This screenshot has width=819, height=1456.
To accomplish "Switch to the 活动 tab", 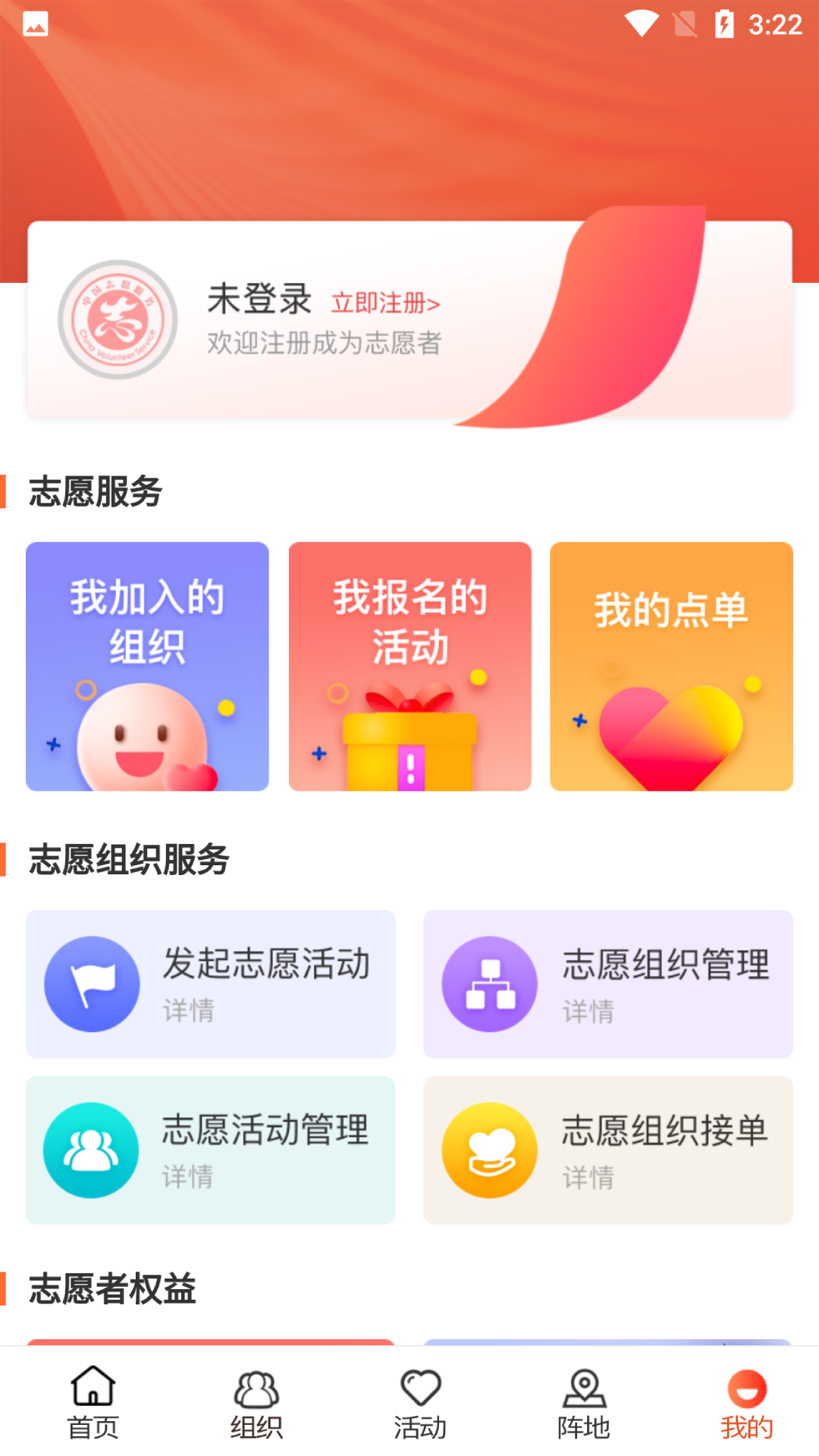I will coord(421,1403).
